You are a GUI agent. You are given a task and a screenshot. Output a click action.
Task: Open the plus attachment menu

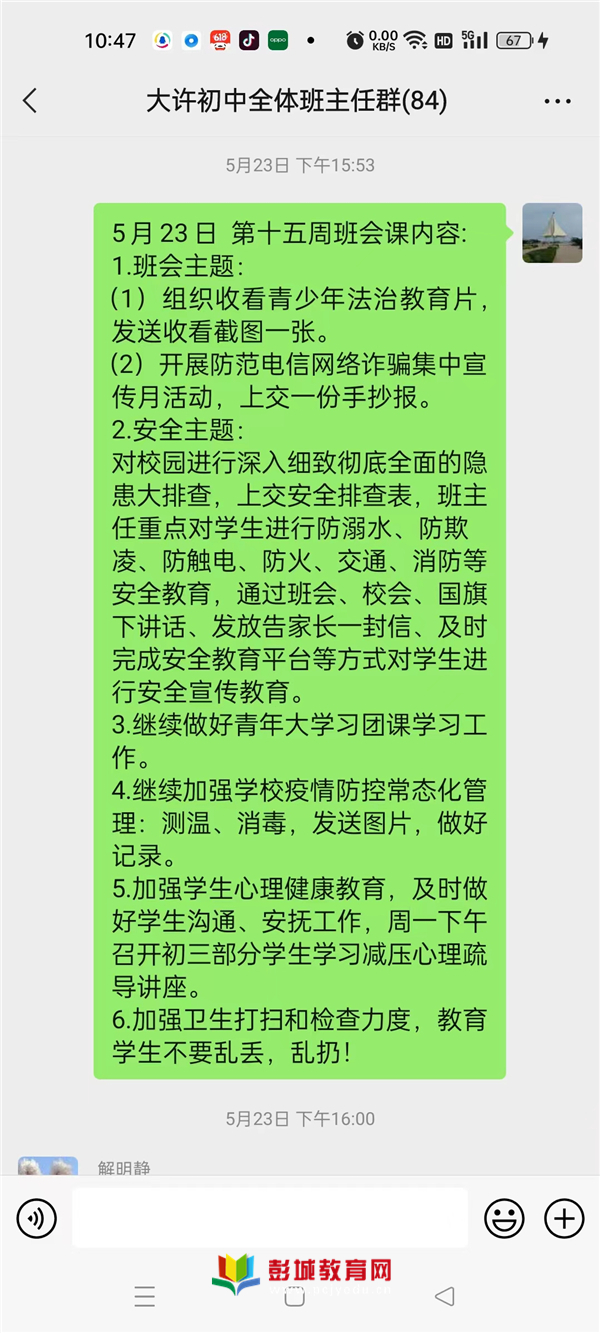[x=564, y=1218]
